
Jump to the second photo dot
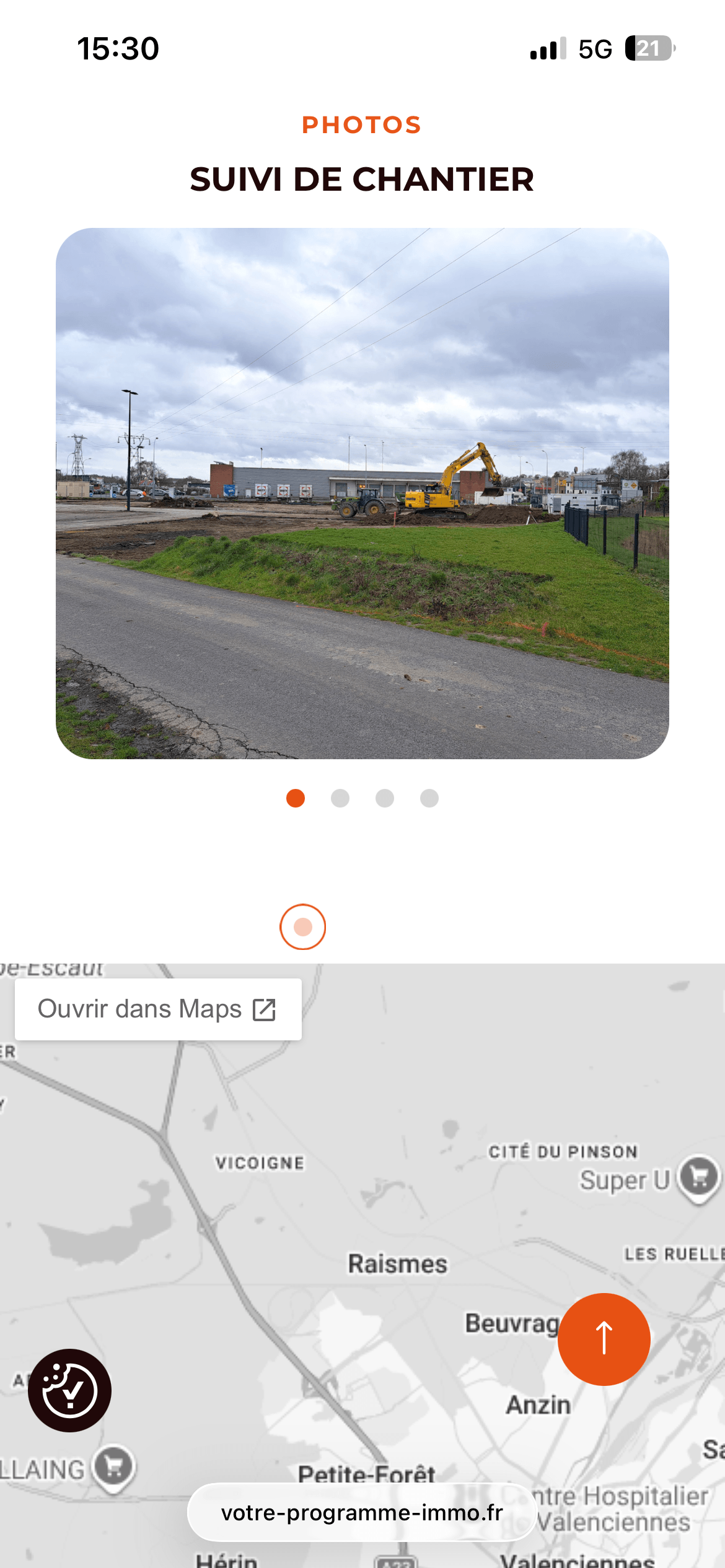[340, 798]
